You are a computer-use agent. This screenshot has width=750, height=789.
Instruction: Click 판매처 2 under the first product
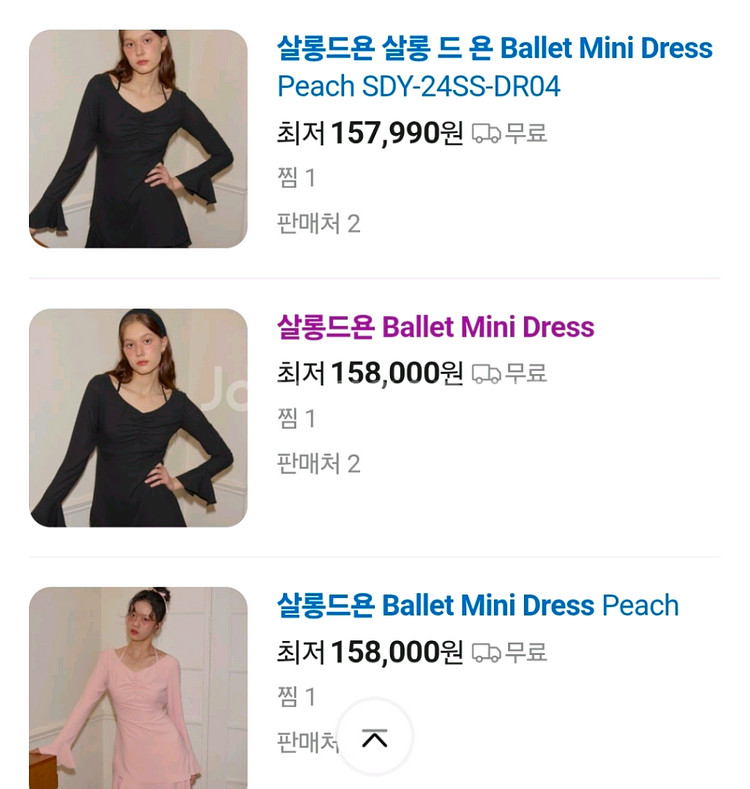(317, 225)
